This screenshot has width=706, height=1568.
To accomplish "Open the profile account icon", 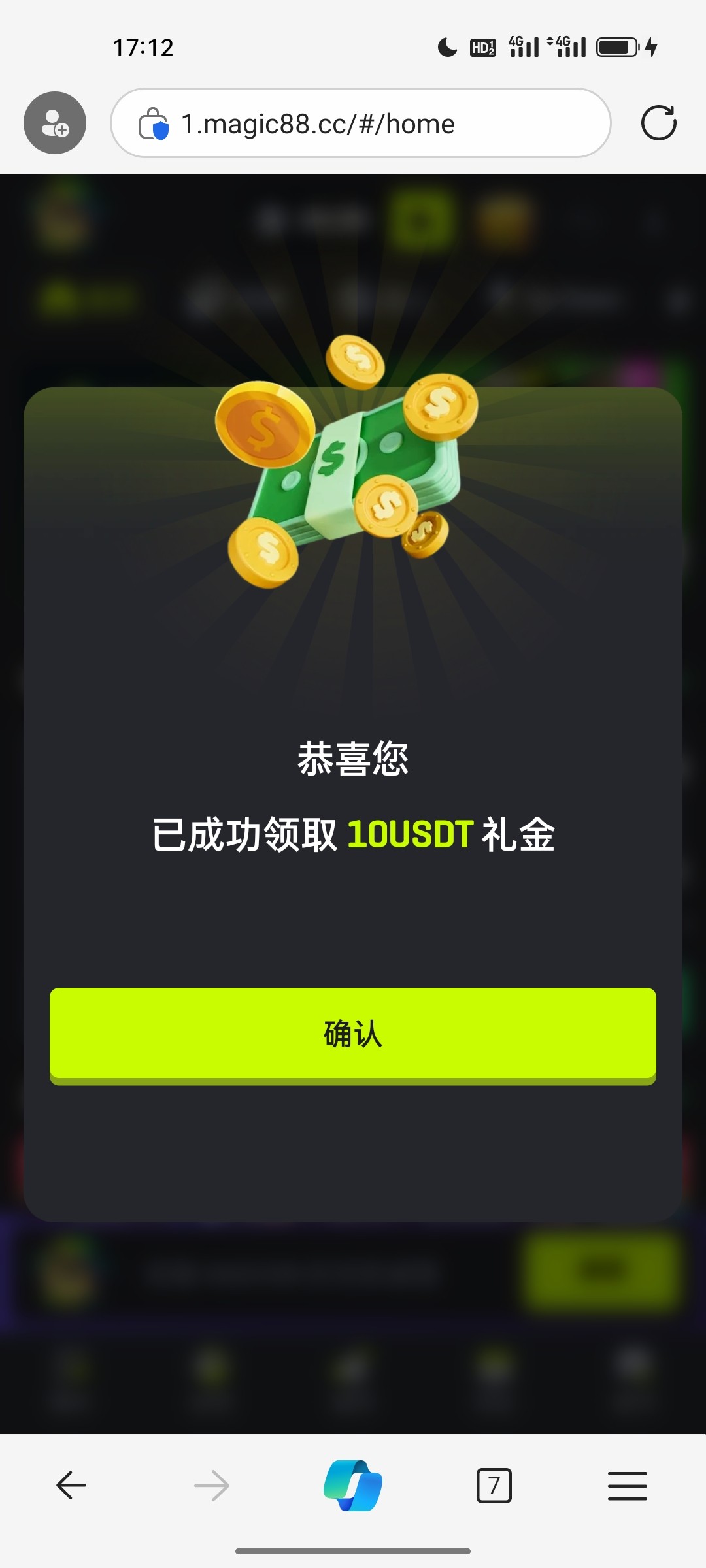I will 55,123.
